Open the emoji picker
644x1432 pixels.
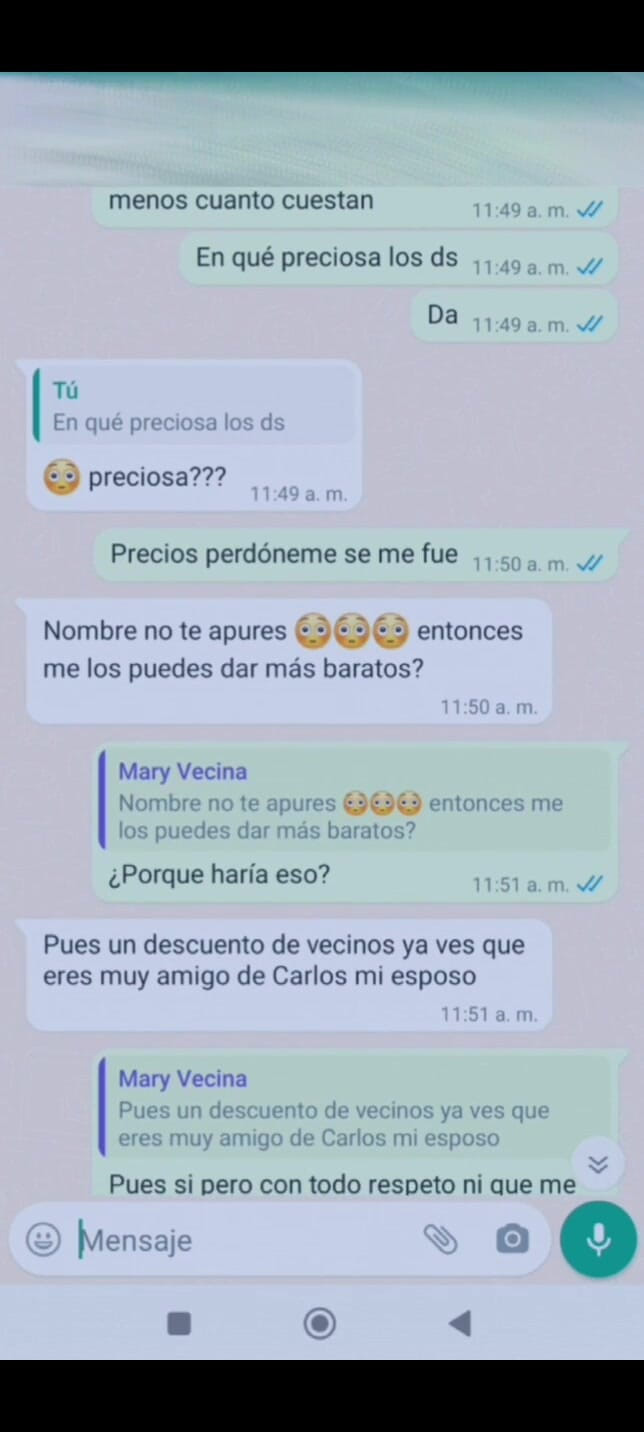[x=43, y=1240]
